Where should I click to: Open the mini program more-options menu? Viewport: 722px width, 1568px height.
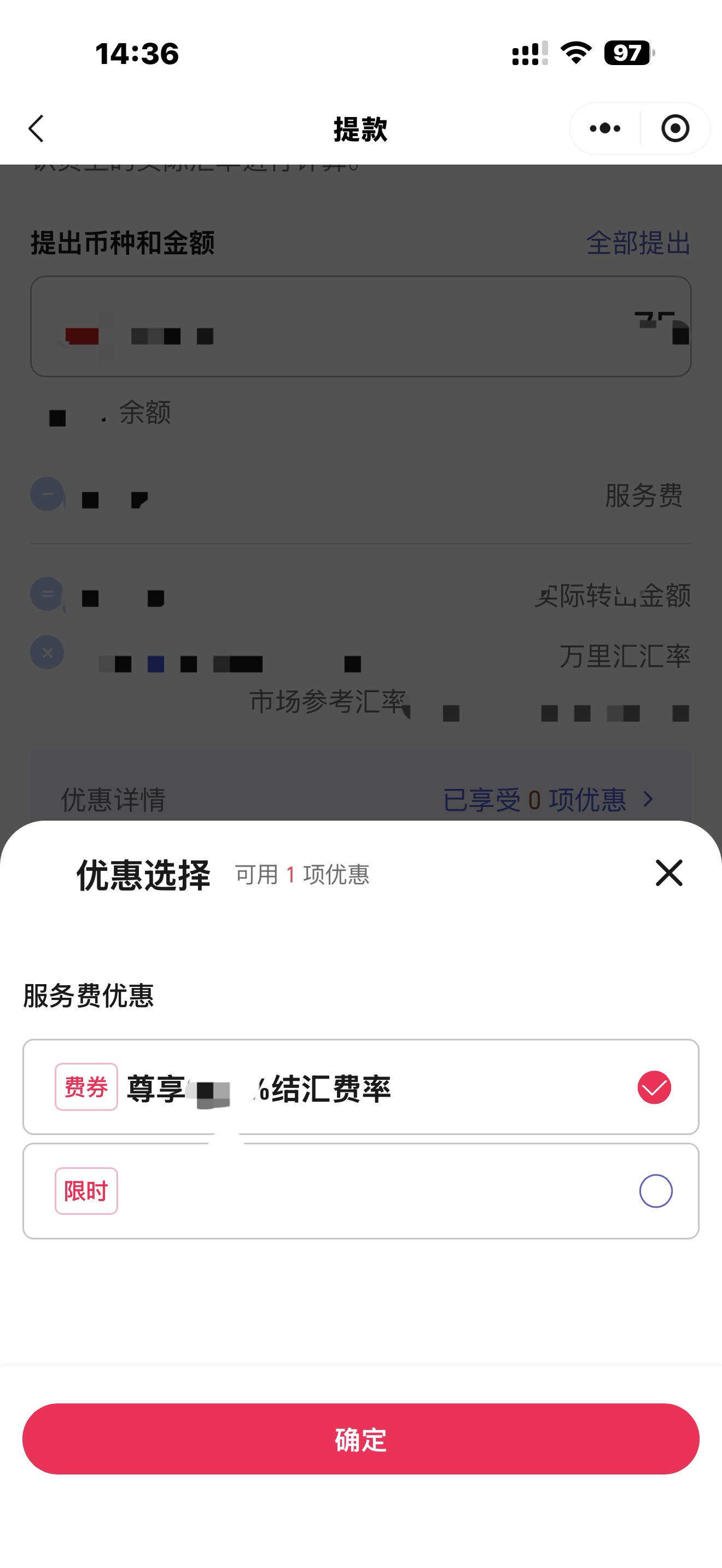604,129
